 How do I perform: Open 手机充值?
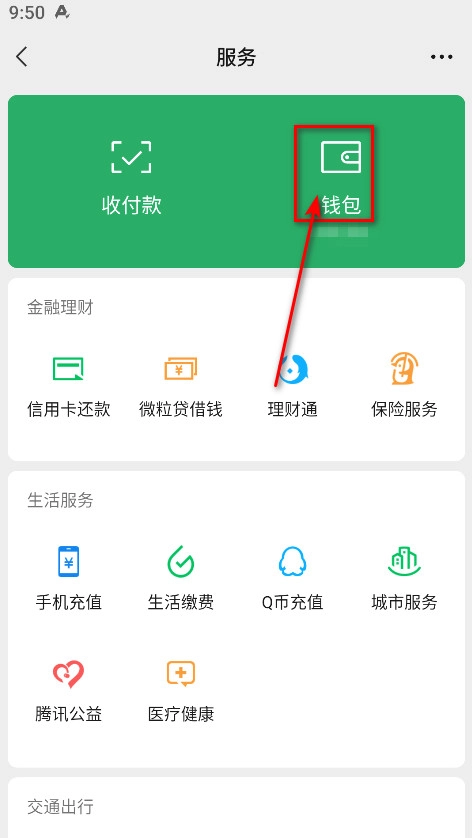pos(68,579)
